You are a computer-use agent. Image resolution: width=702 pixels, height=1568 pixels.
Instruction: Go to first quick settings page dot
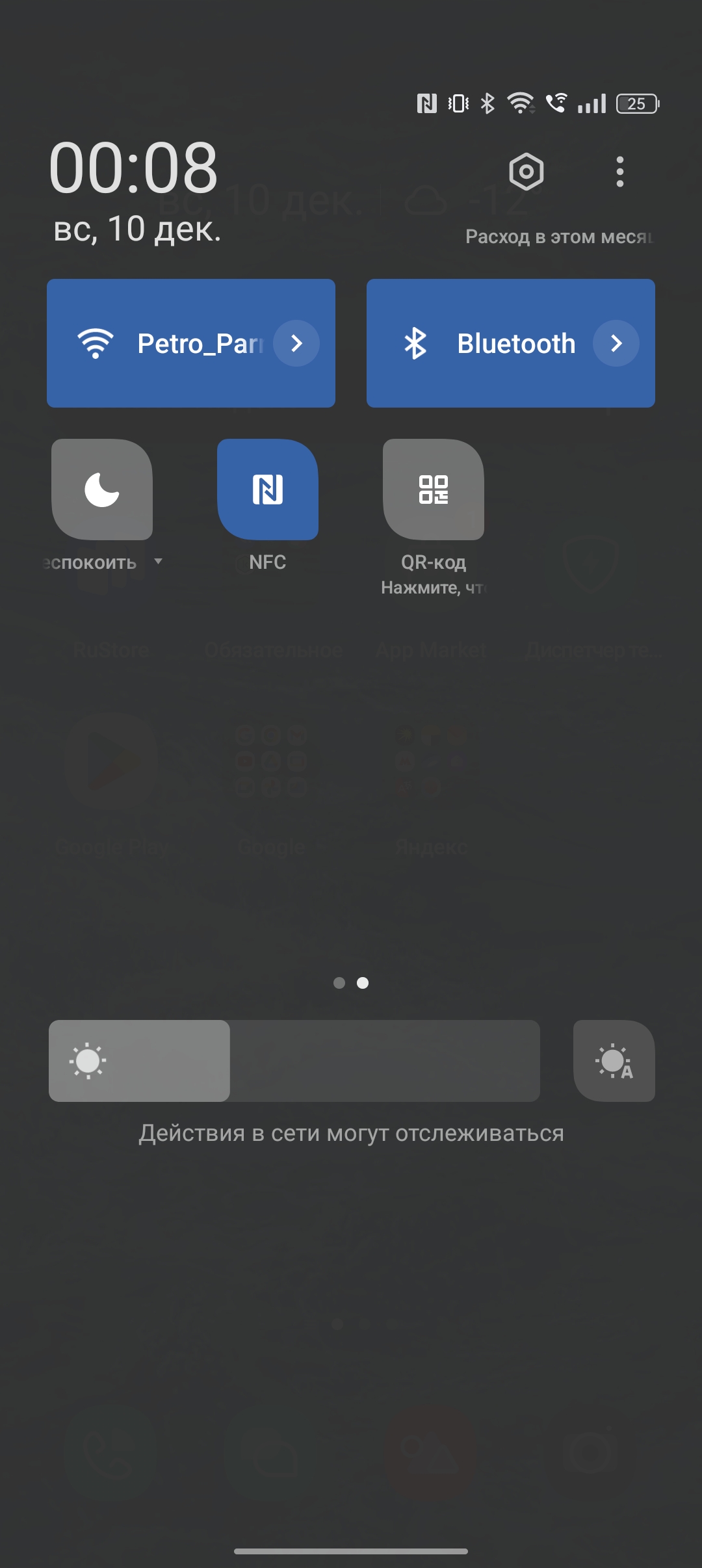(x=339, y=983)
